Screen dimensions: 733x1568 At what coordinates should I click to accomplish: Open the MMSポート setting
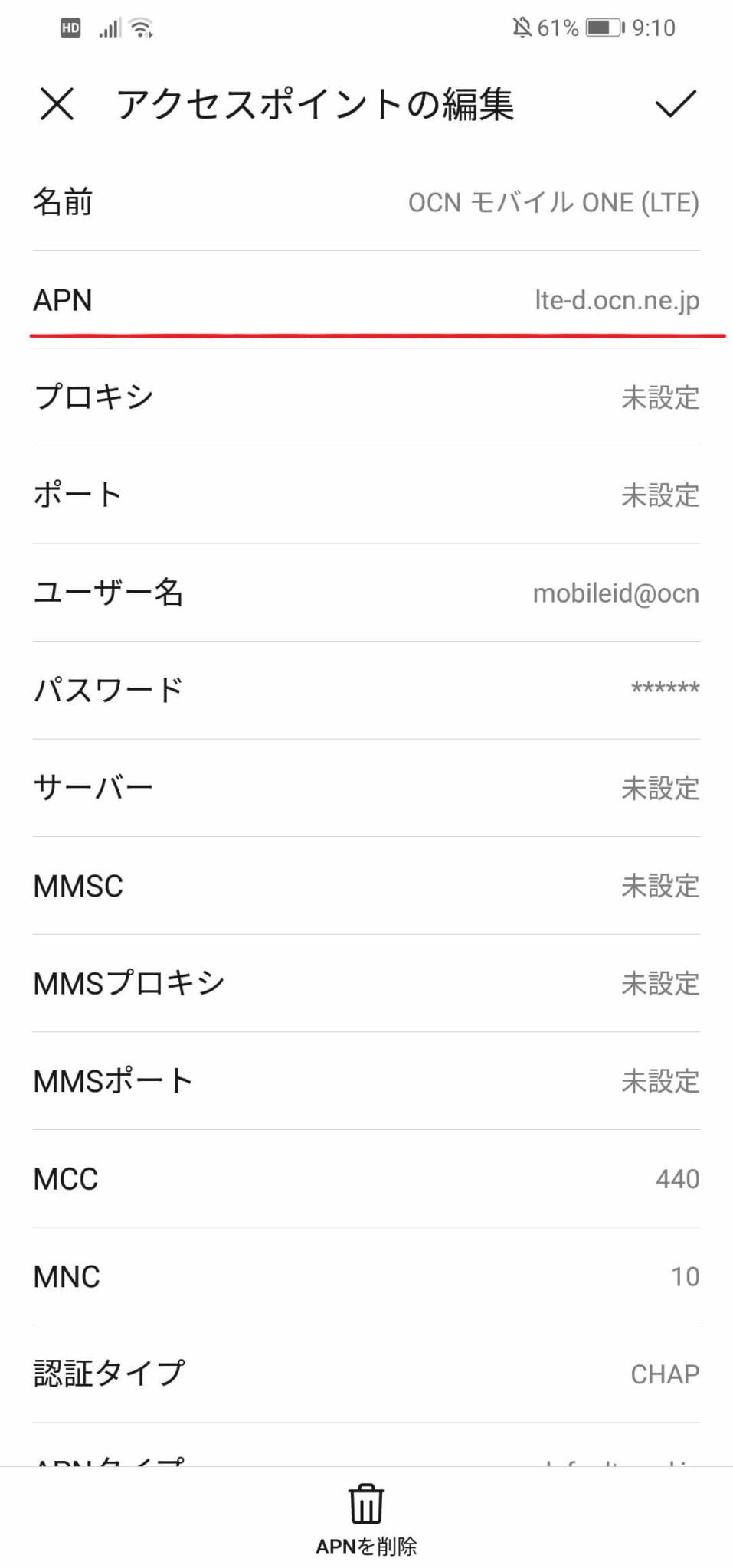tap(366, 1081)
